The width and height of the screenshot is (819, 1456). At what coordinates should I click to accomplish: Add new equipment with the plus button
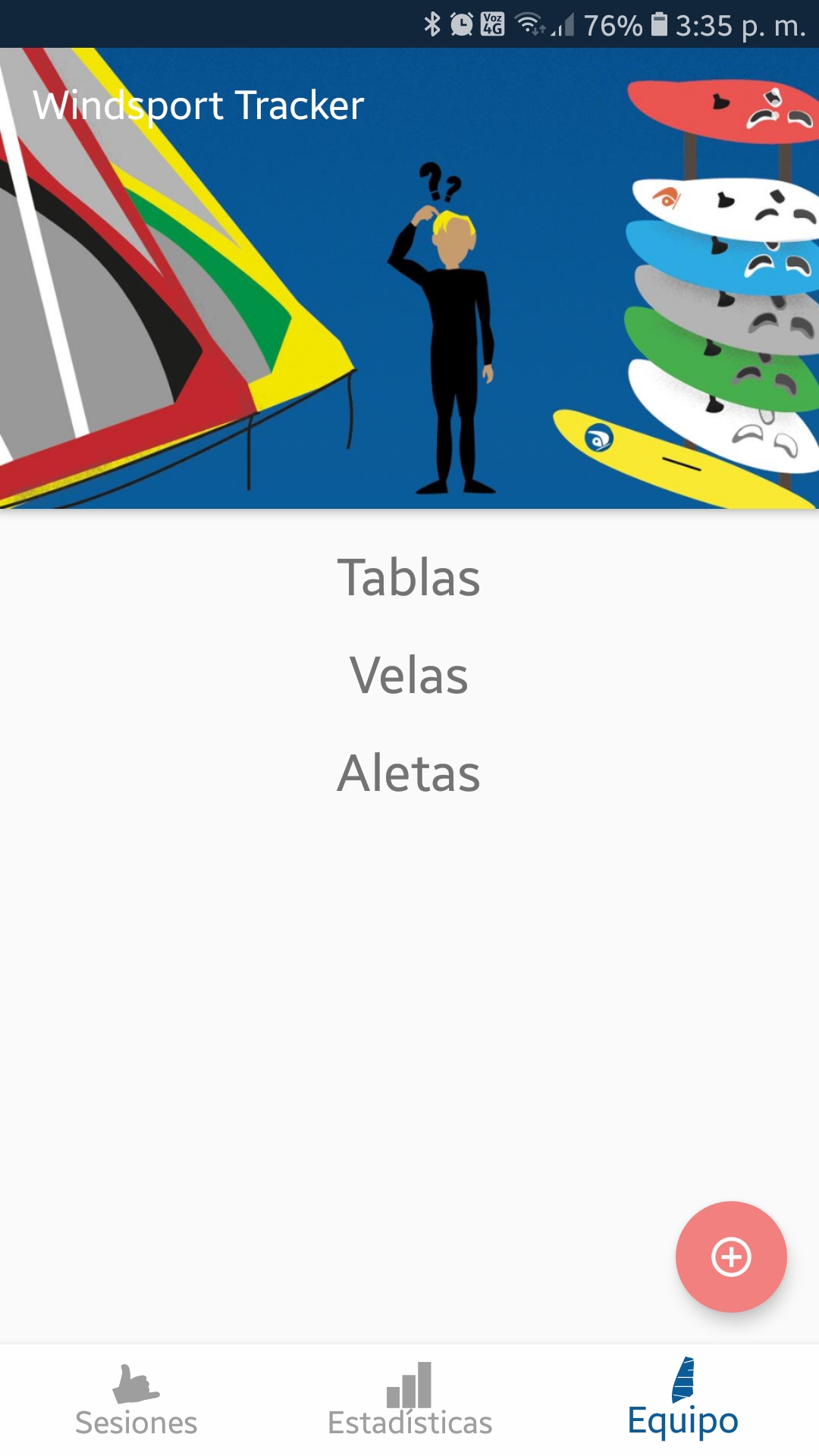point(731,1257)
